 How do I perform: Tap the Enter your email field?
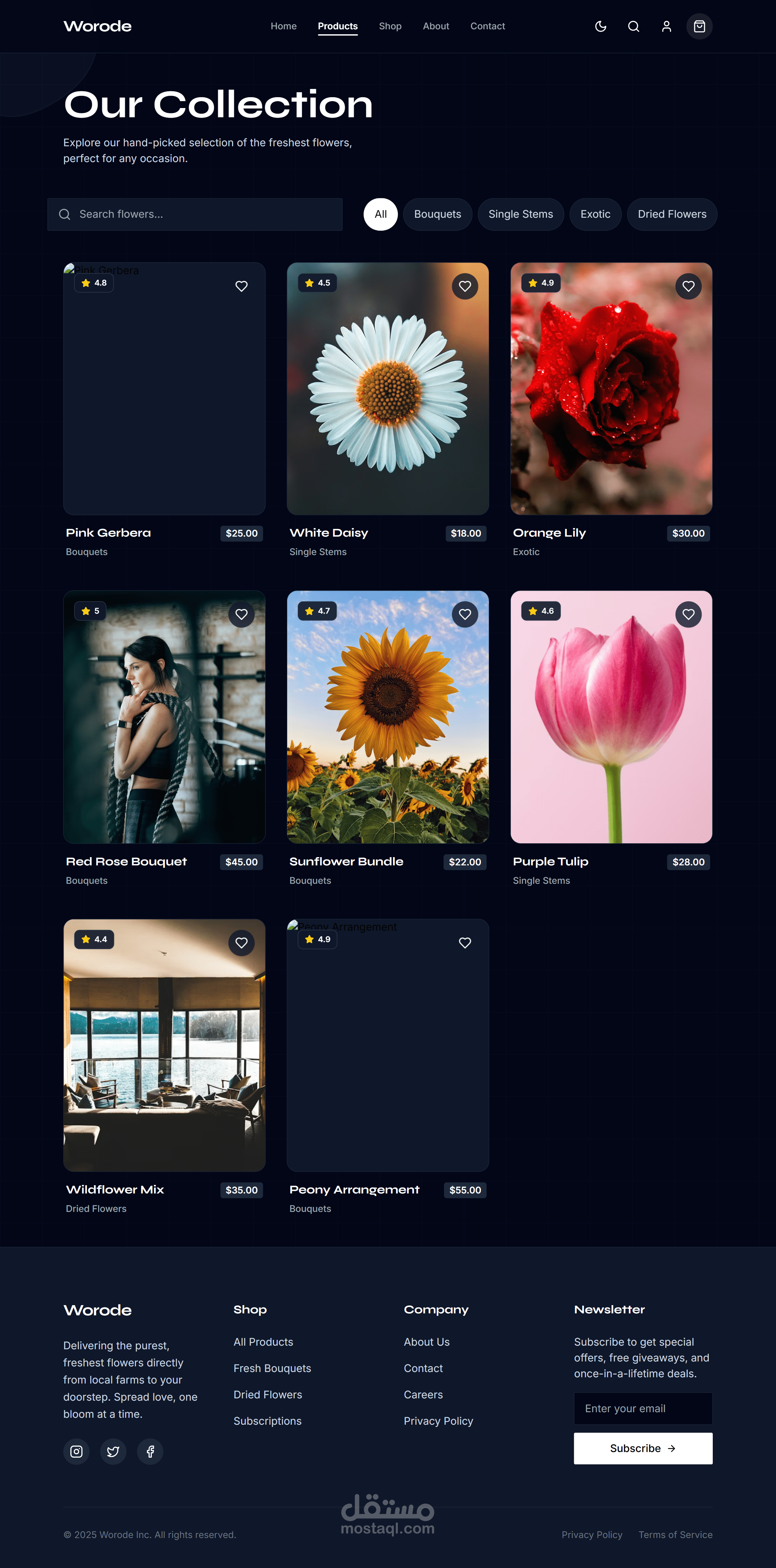point(643,1408)
